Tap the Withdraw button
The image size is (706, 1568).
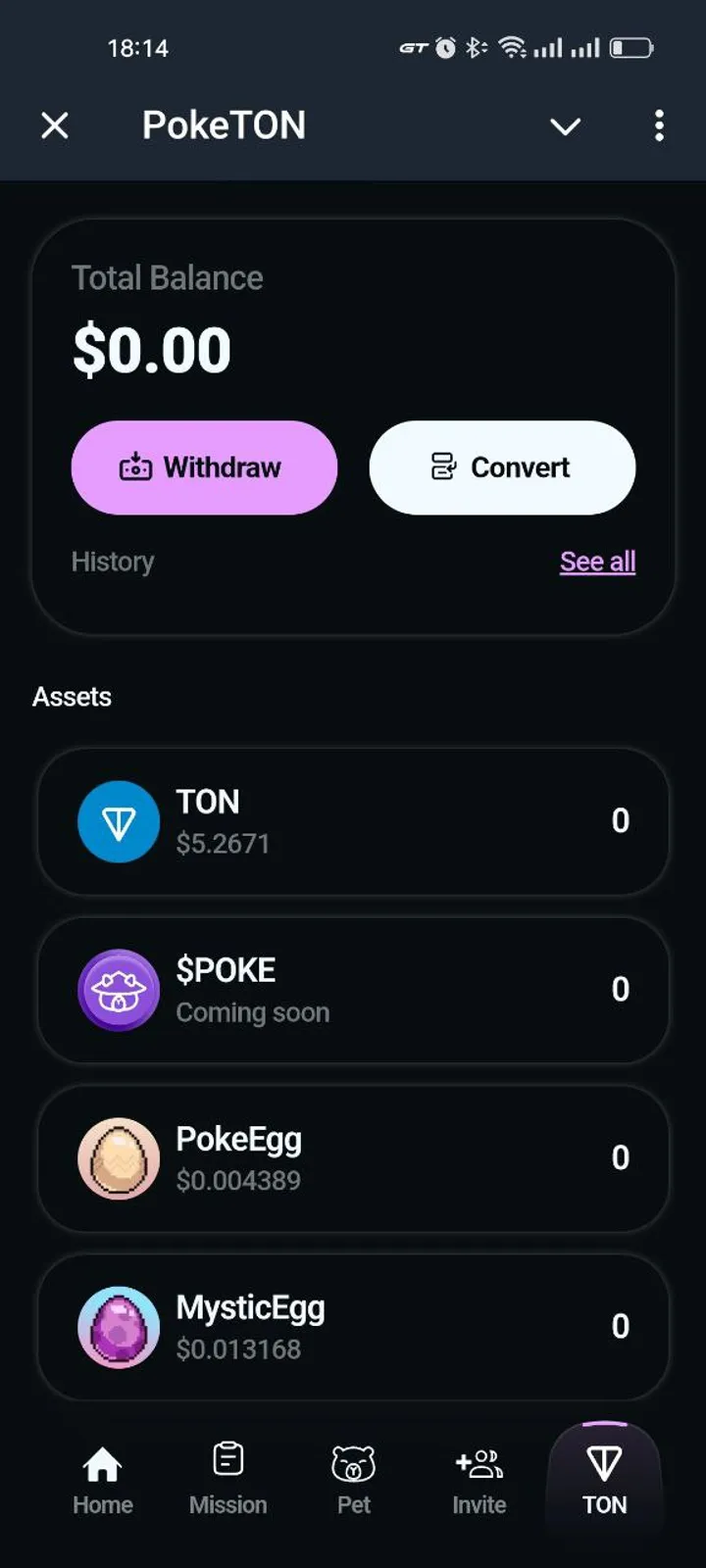203,467
